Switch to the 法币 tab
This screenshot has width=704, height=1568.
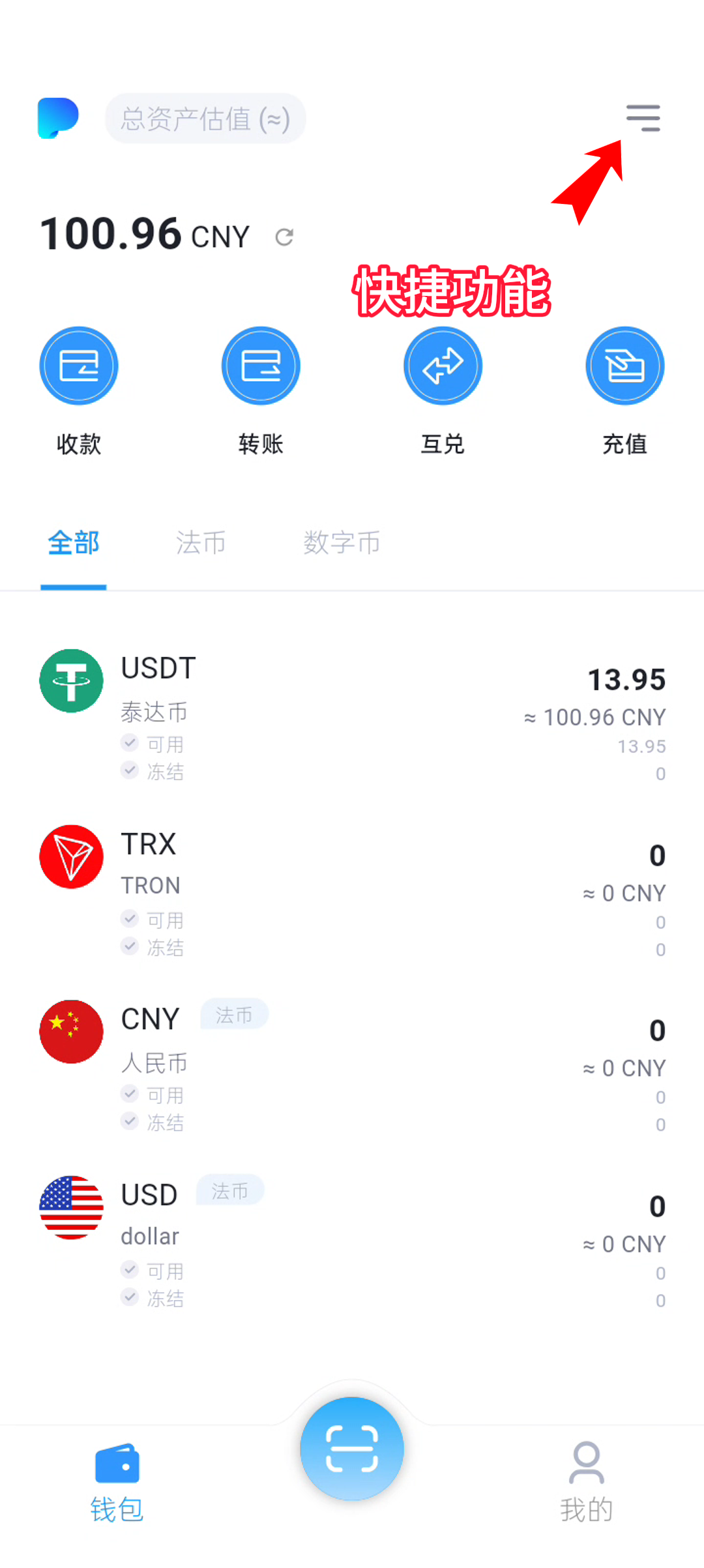(x=201, y=543)
